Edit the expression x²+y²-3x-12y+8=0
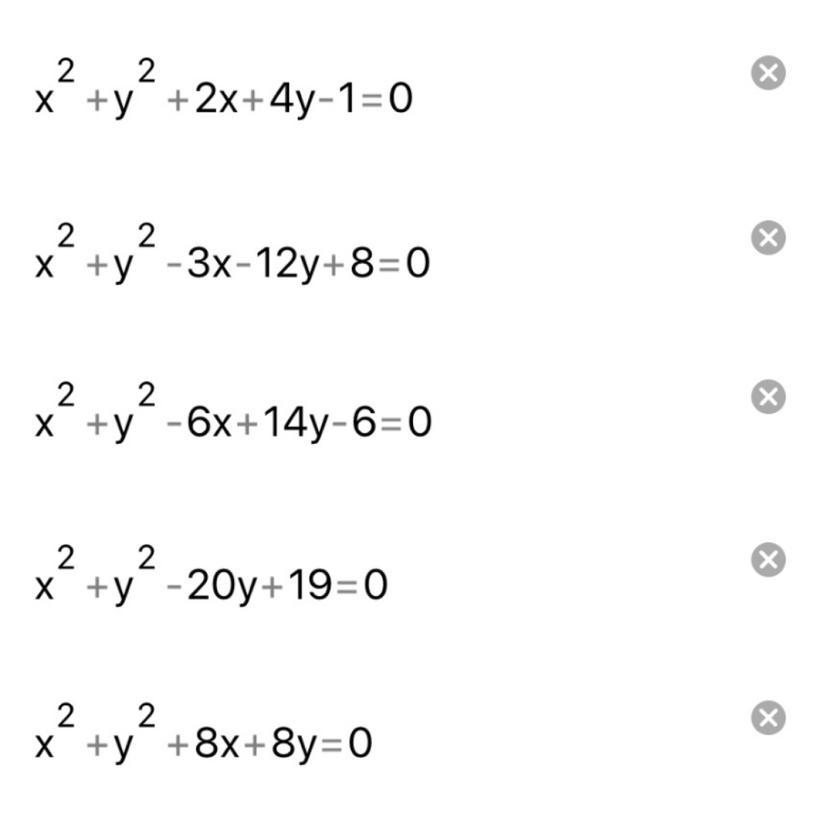The image size is (826, 826). tap(232, 262)
